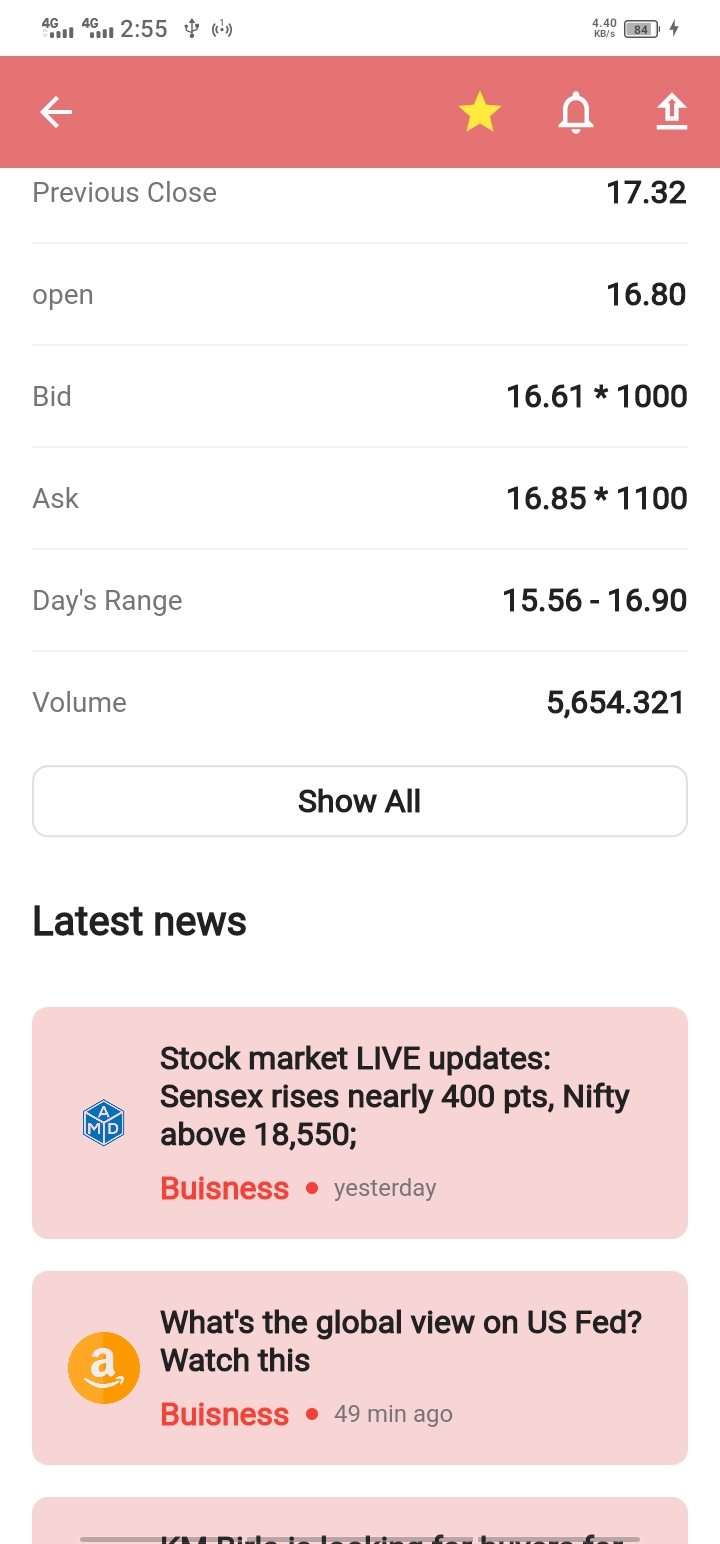Tap the Show All button
The width and height of the screenshot is (720, 1544).
(x=360, y=801)
